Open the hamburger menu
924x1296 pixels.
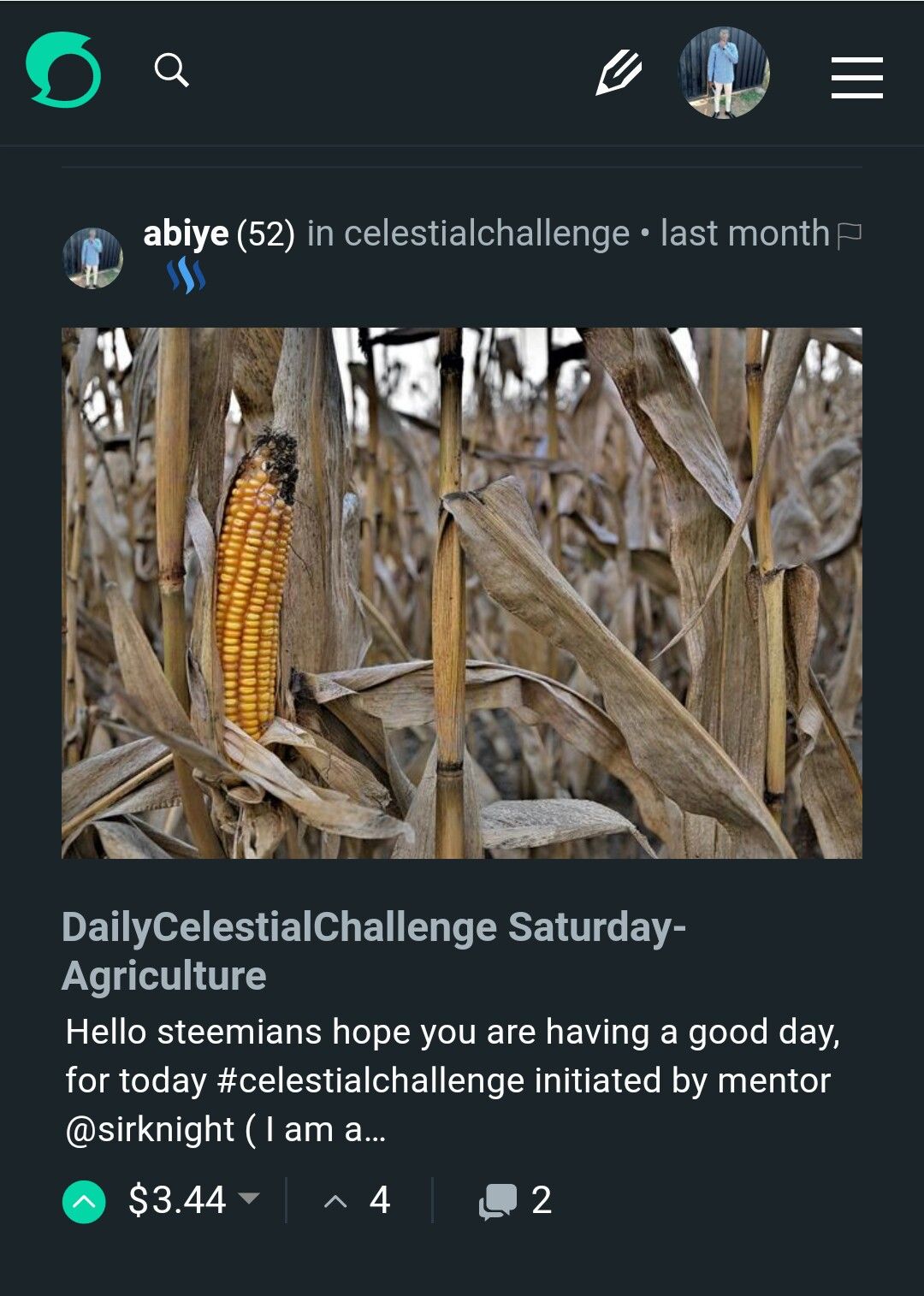pos(856,78)
